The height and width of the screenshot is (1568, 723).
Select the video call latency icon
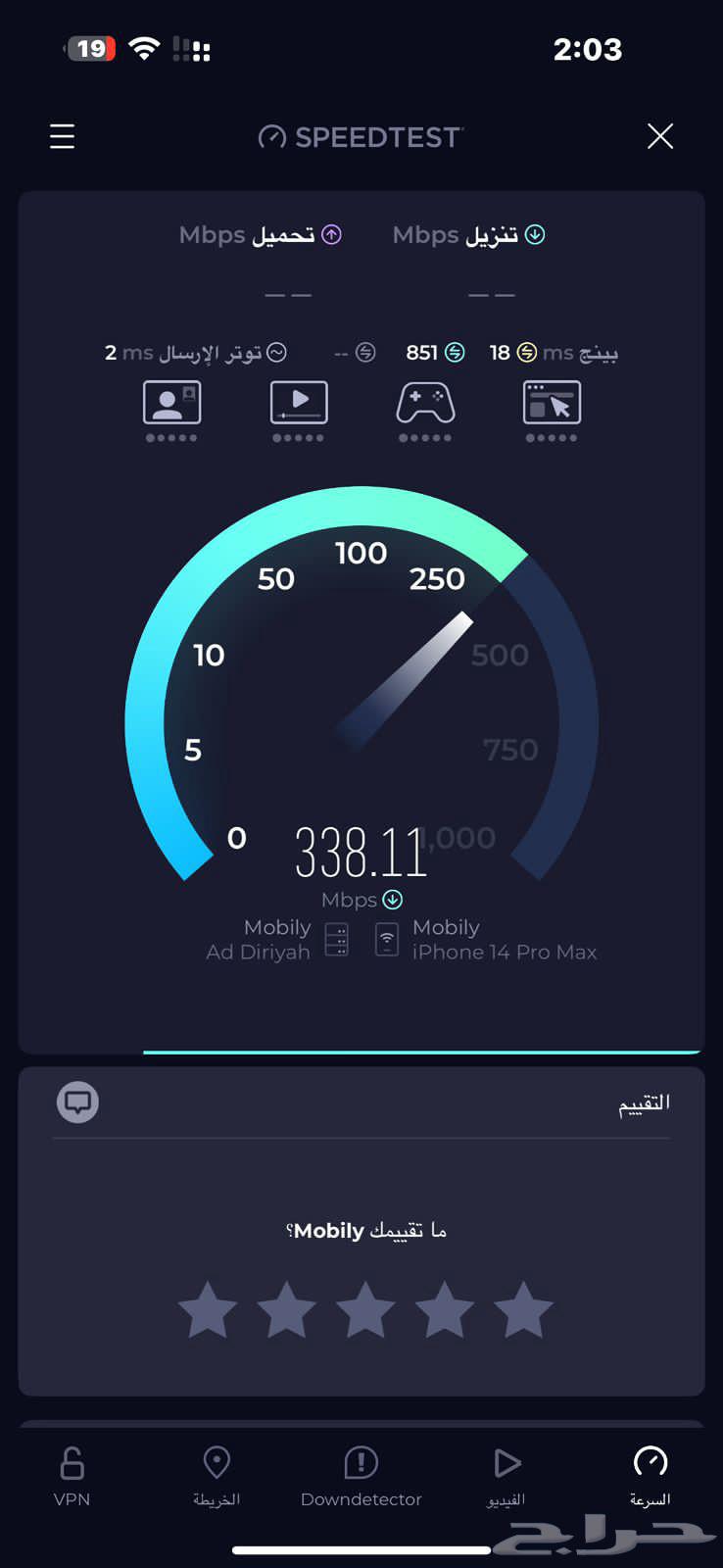coord(171,402)
